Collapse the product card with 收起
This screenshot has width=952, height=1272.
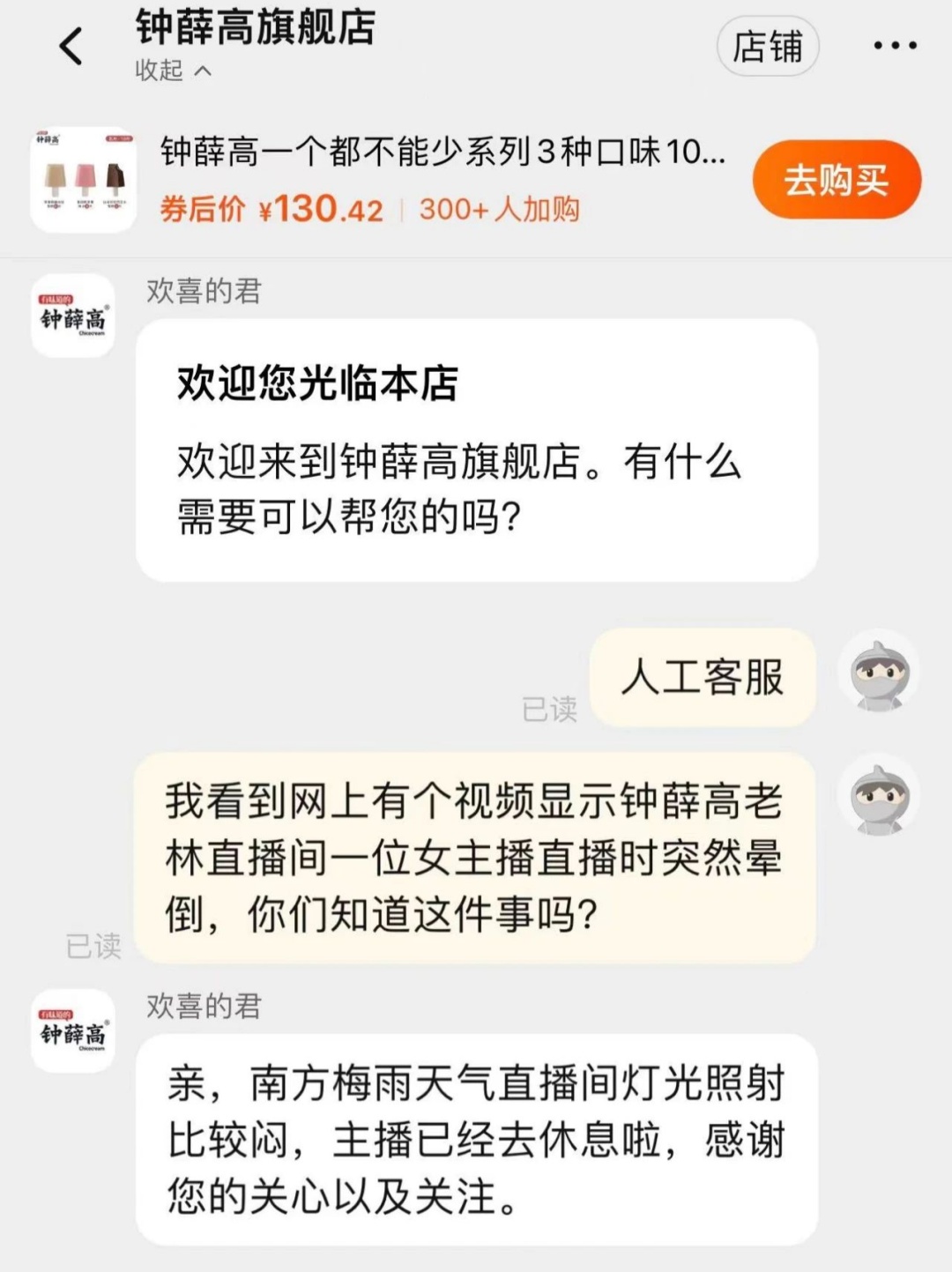pyautogui.click(x=173, y=71)
